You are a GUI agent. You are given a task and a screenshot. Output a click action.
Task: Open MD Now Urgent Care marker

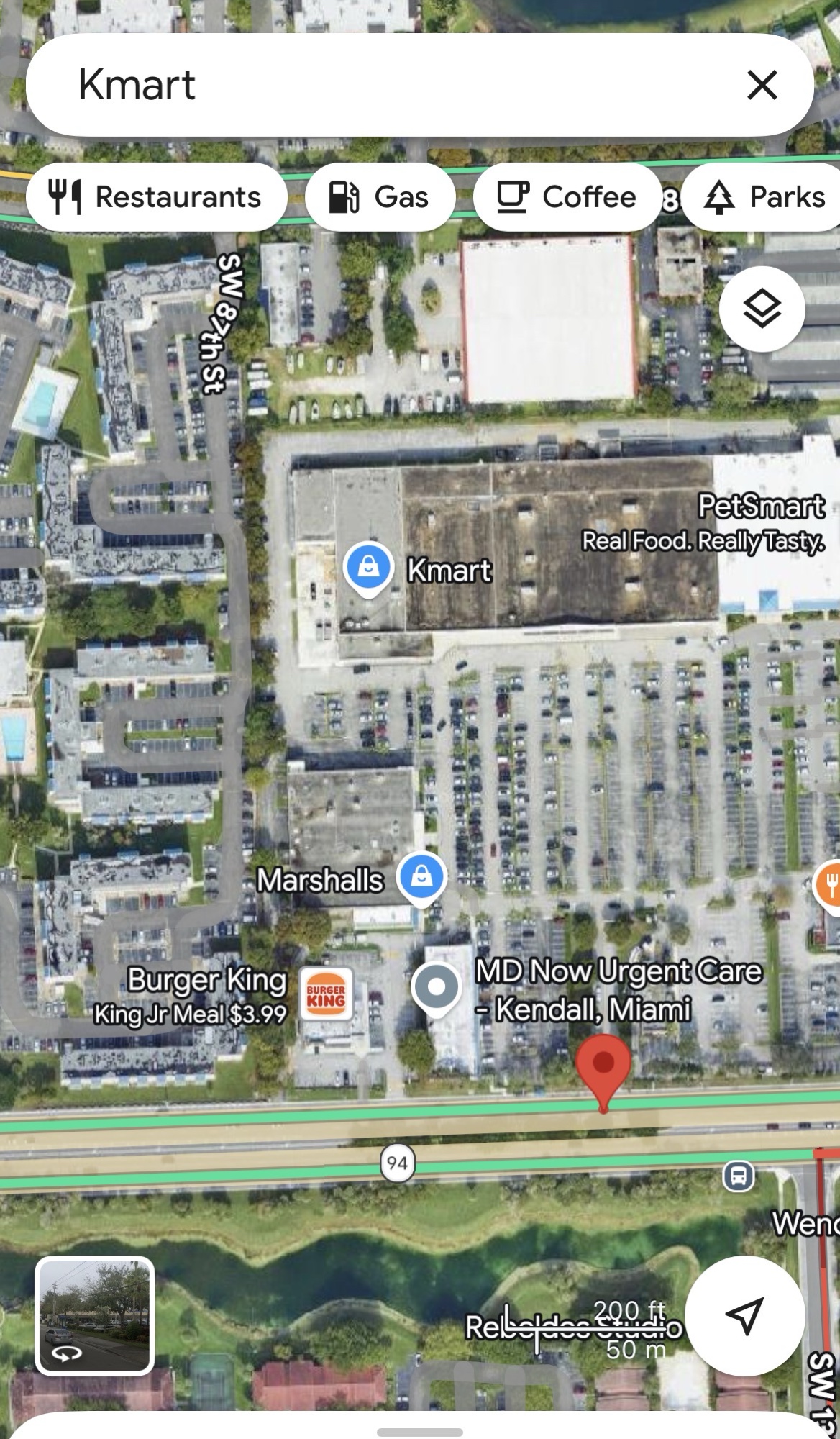436,988
